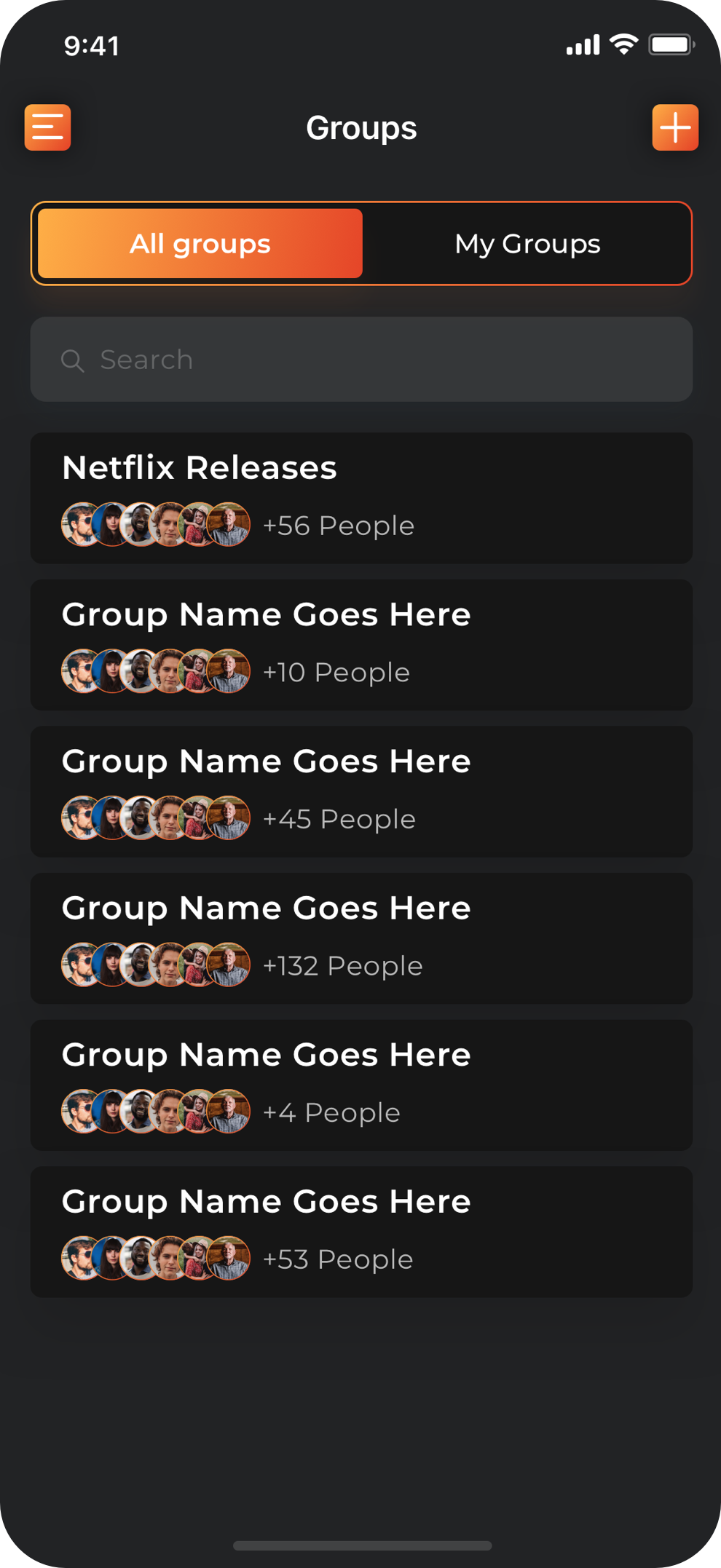Viewport: 721px width, 1568px height.
Task: Open the group with +132 People
Action: tap(361, 938)
